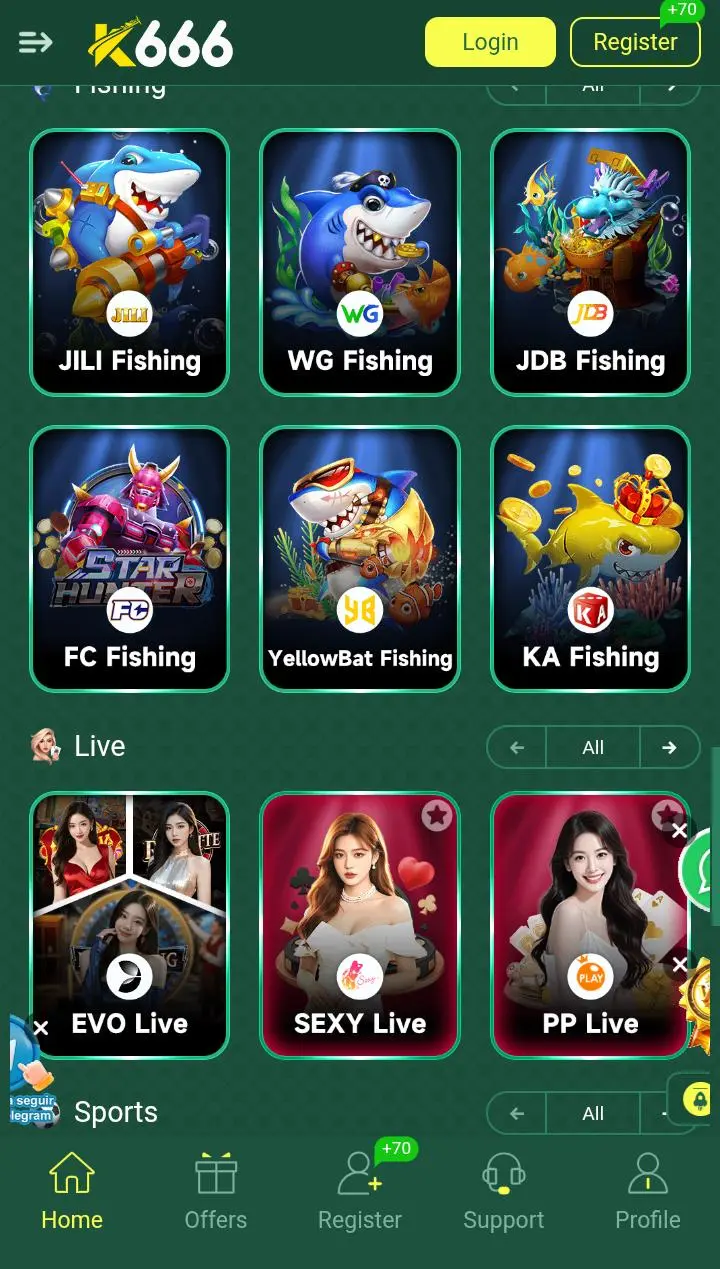Open JILI Fishing game card
The height and width of the screenshot is (1269, 720).
(130, 262)
